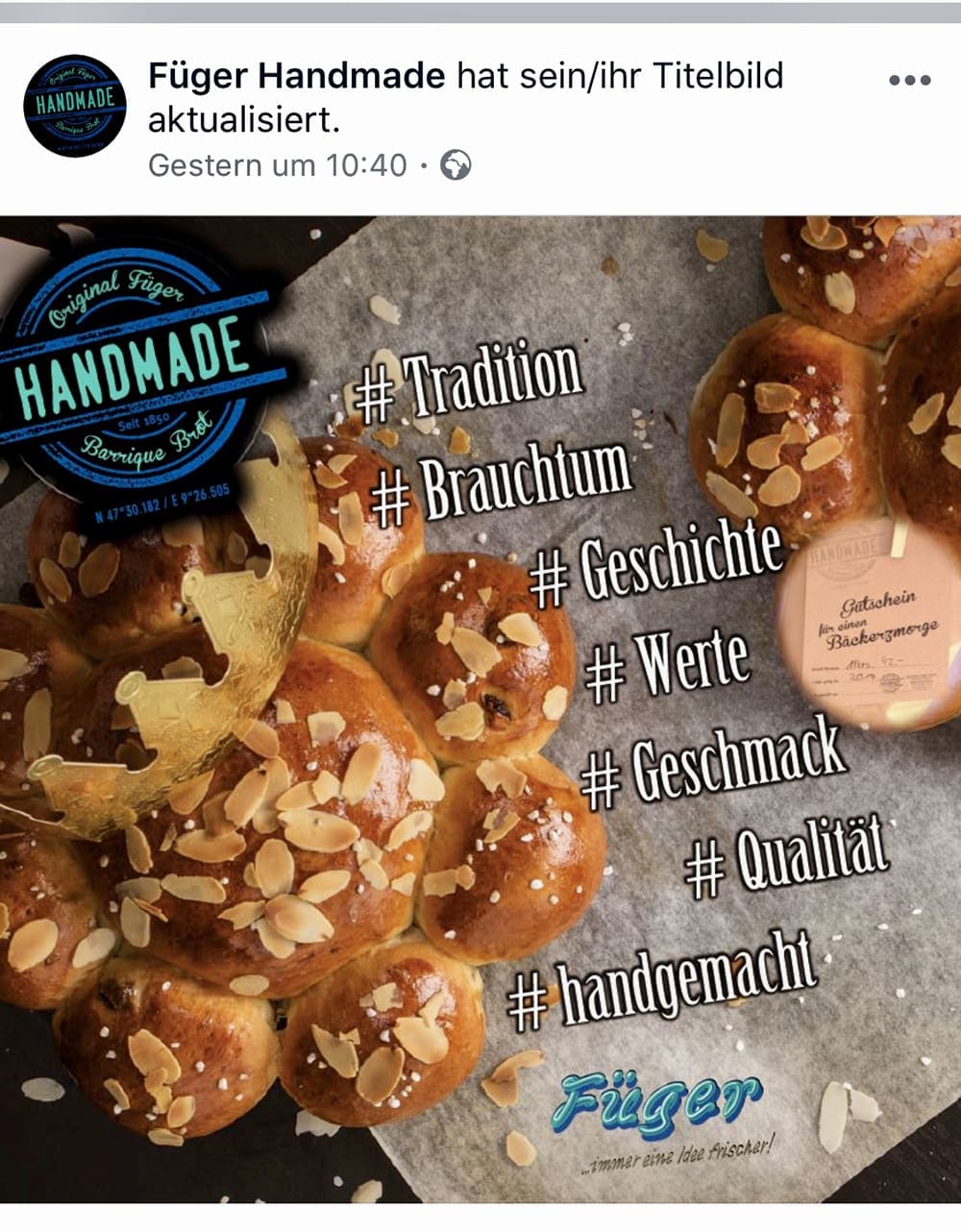Open the post's three-dot options menu
The height and width of the screenshot is (1232, 961).
click(908, 81)
